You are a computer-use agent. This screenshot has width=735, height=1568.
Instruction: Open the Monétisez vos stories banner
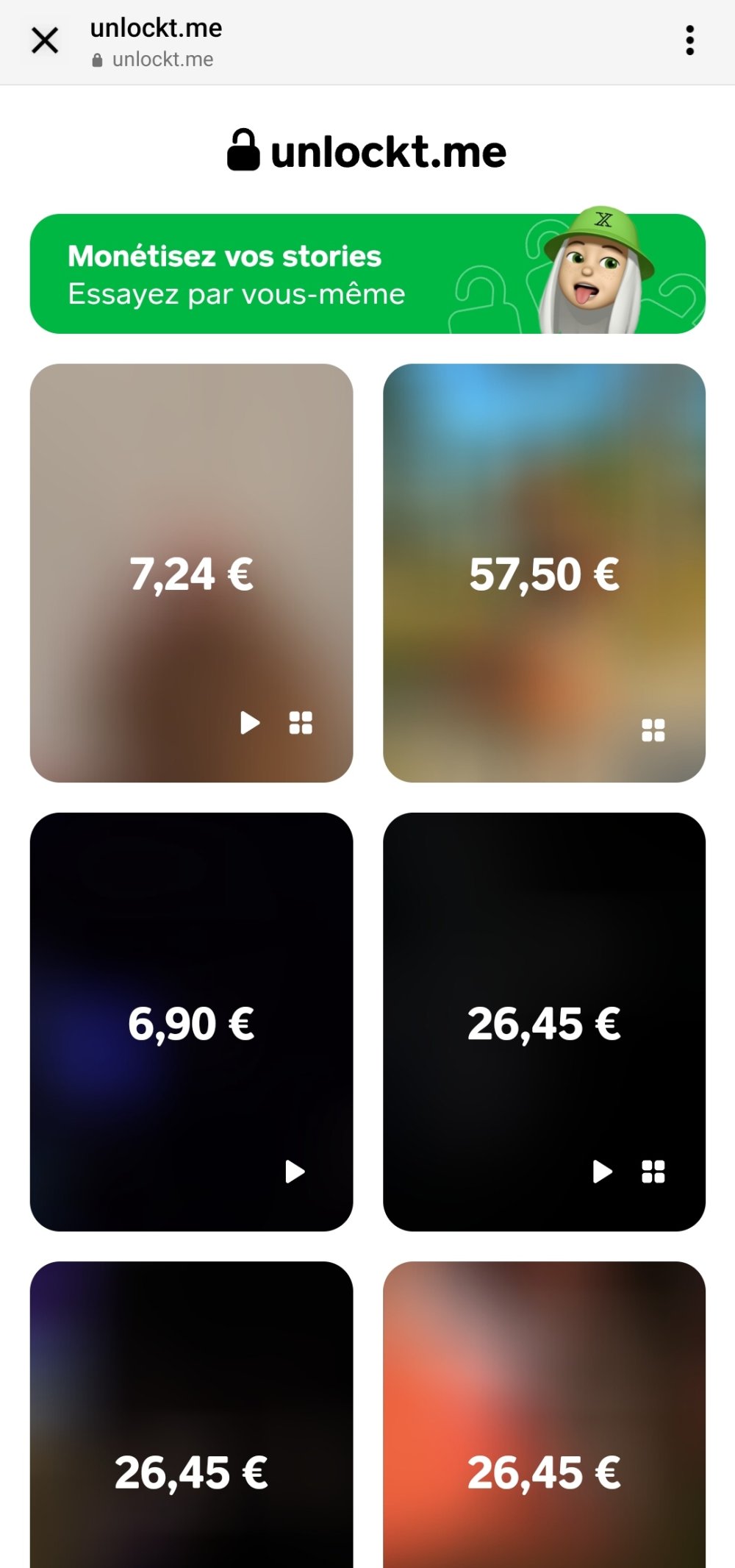367,274
